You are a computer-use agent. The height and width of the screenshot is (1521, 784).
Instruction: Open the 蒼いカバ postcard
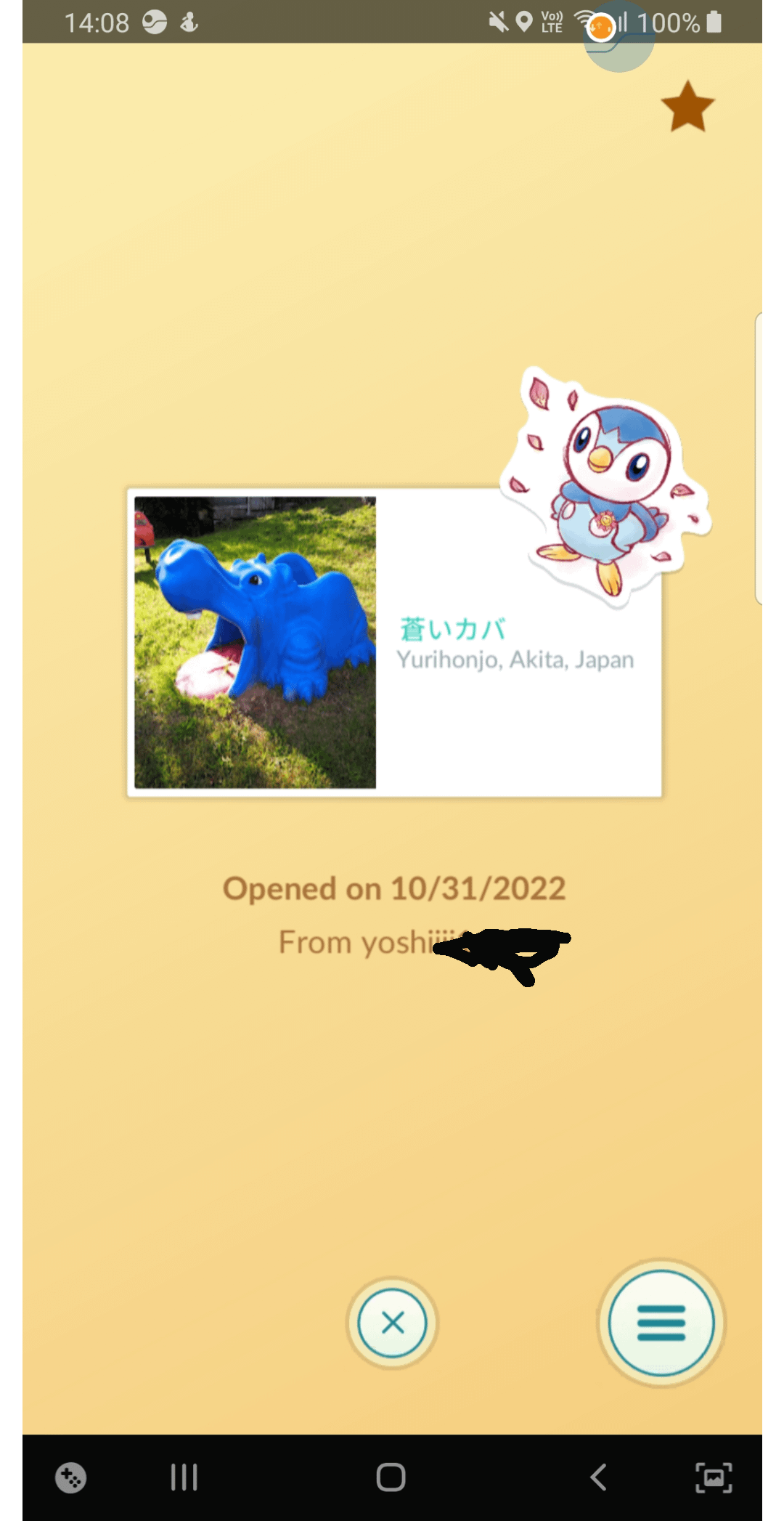pos(393,642)
